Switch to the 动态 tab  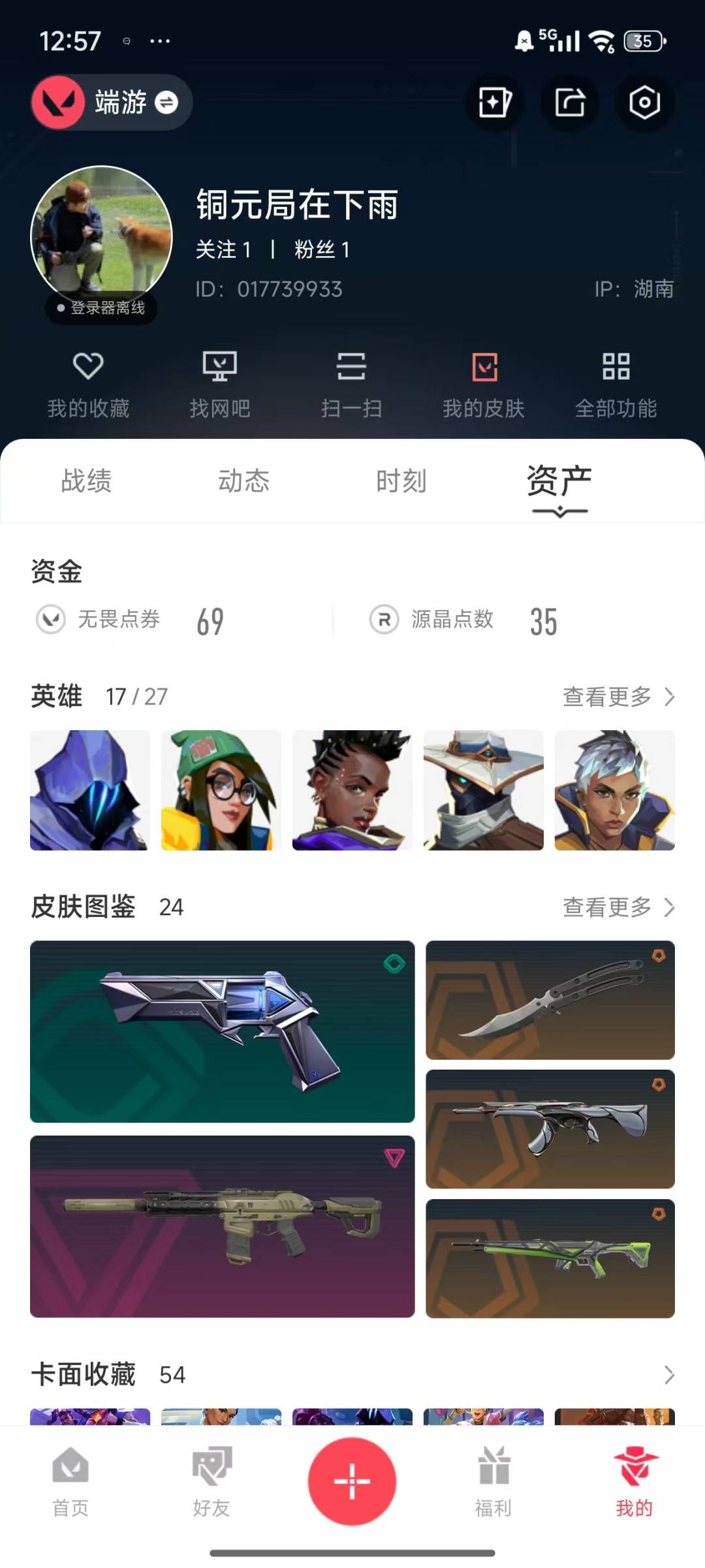coord(243,481)
